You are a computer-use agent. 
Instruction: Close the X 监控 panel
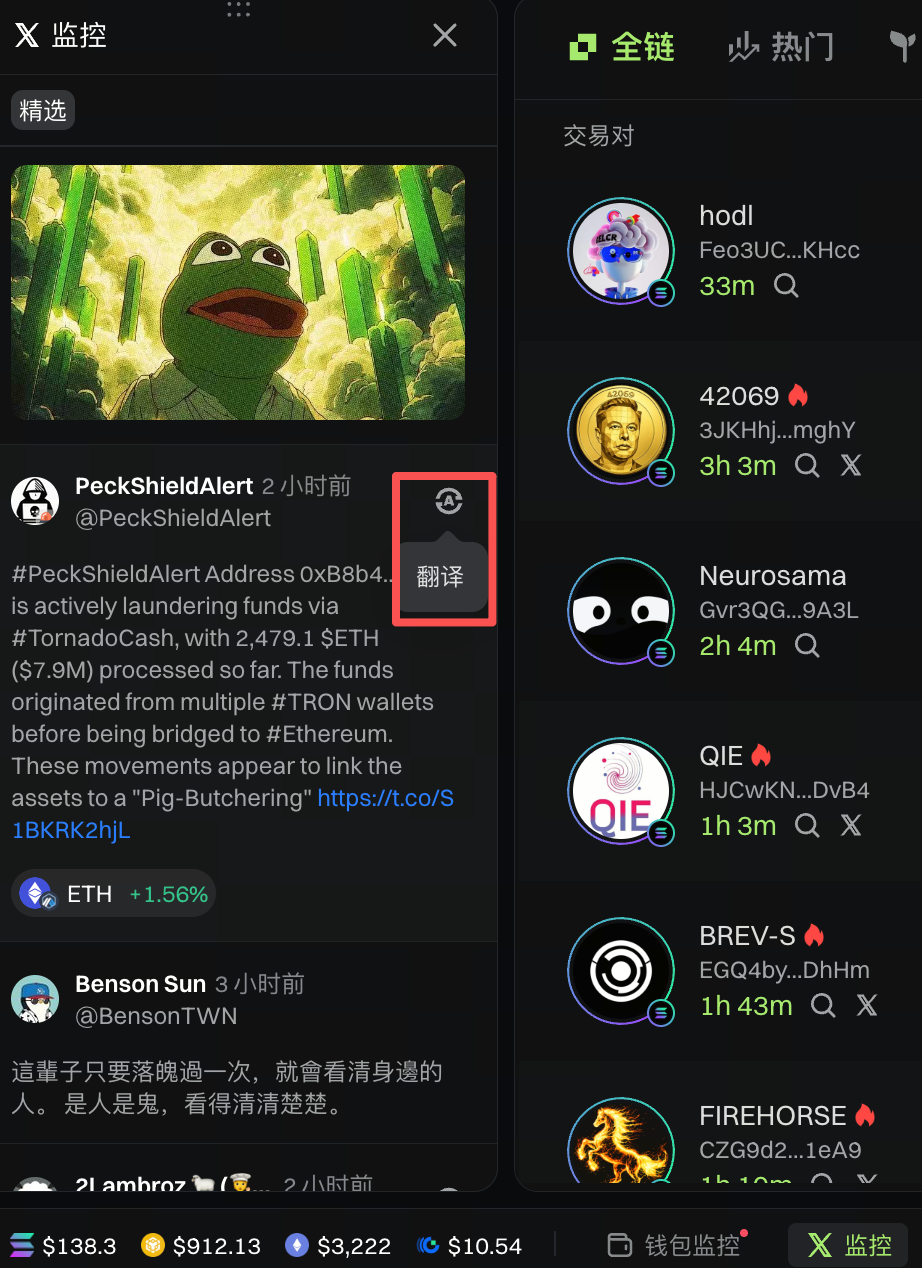click(x=444, y=36)
